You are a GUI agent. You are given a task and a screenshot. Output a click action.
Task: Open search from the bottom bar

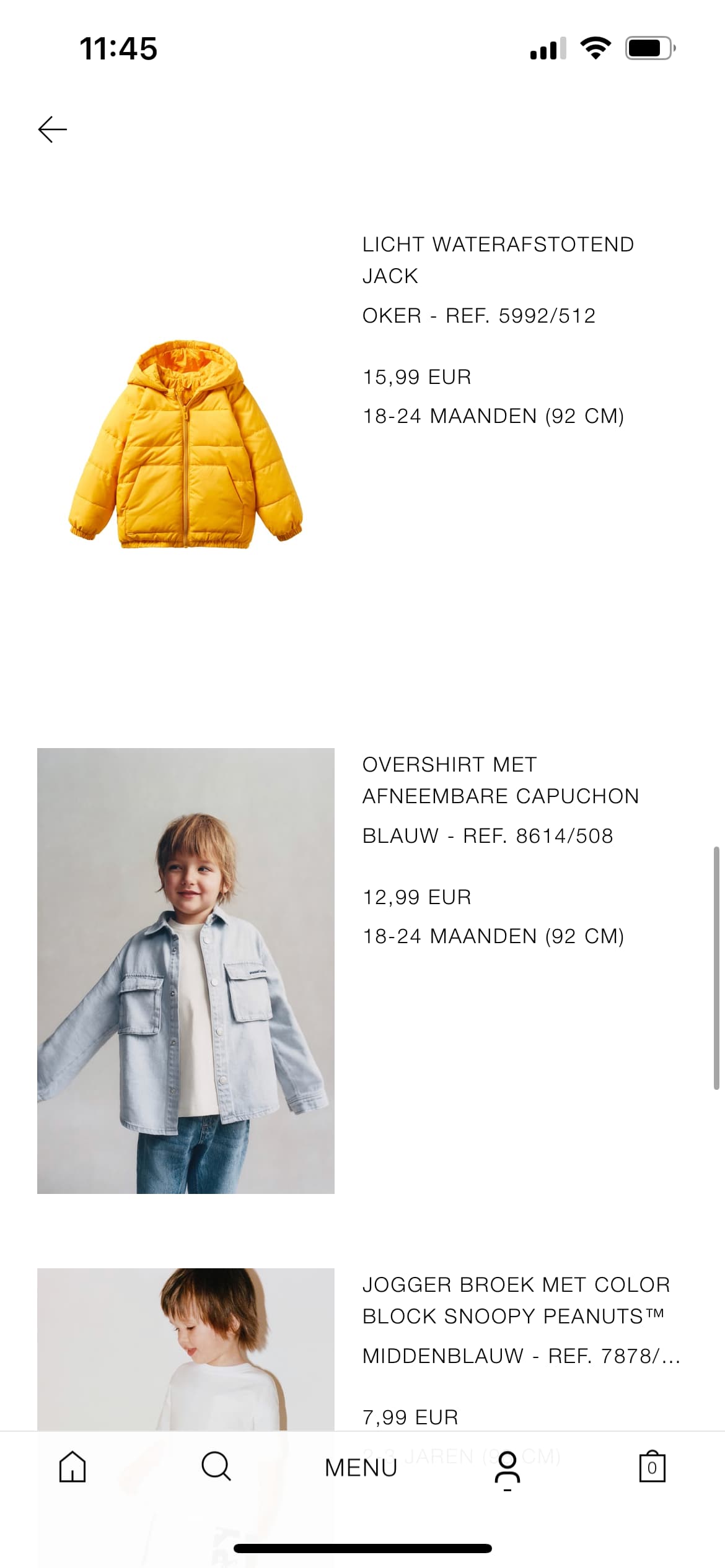click(216, 1466)
